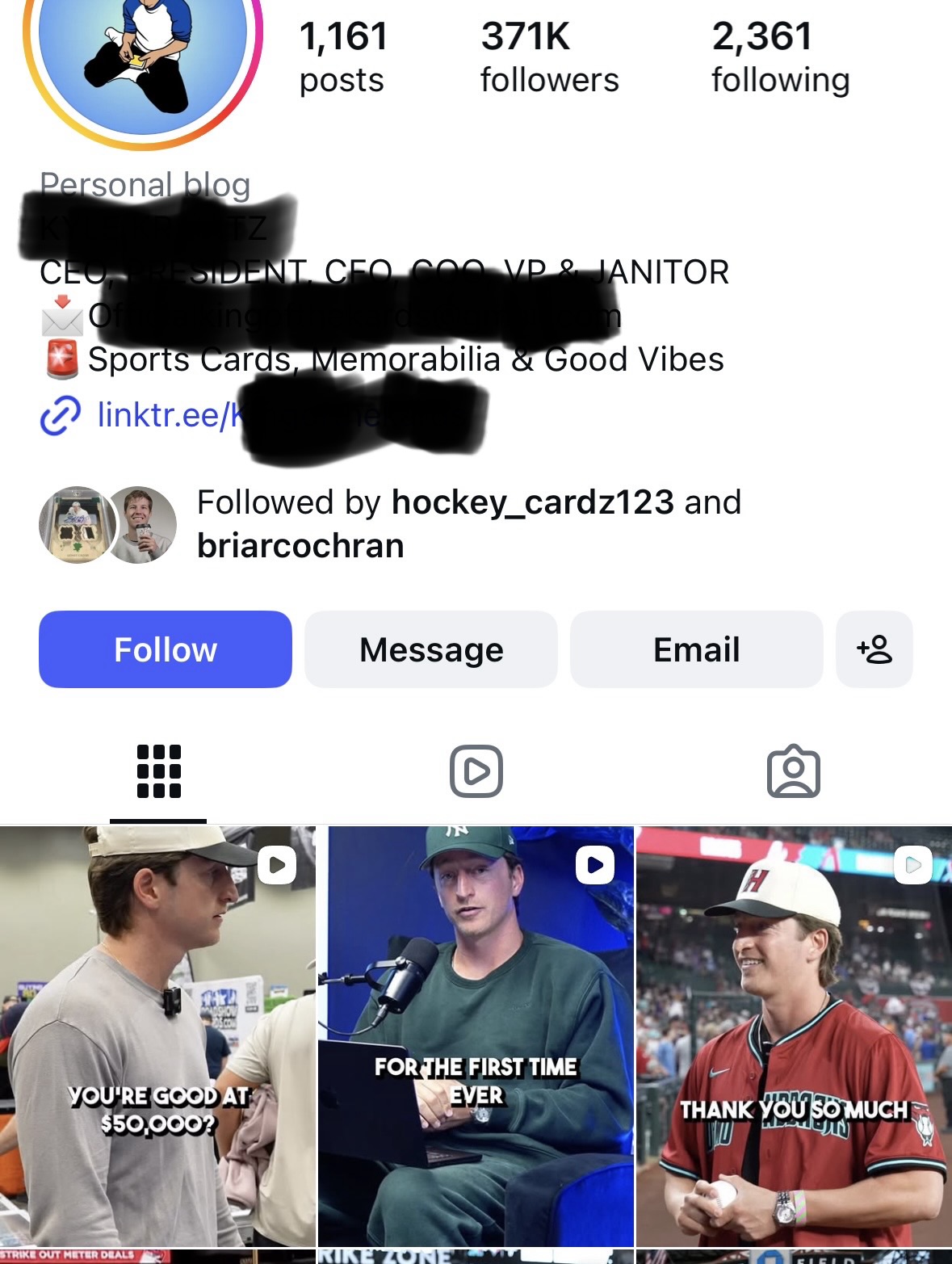952x1264 pixels.
Task: Switch to the posts grid tab
Action: click(x=158, y=771)
